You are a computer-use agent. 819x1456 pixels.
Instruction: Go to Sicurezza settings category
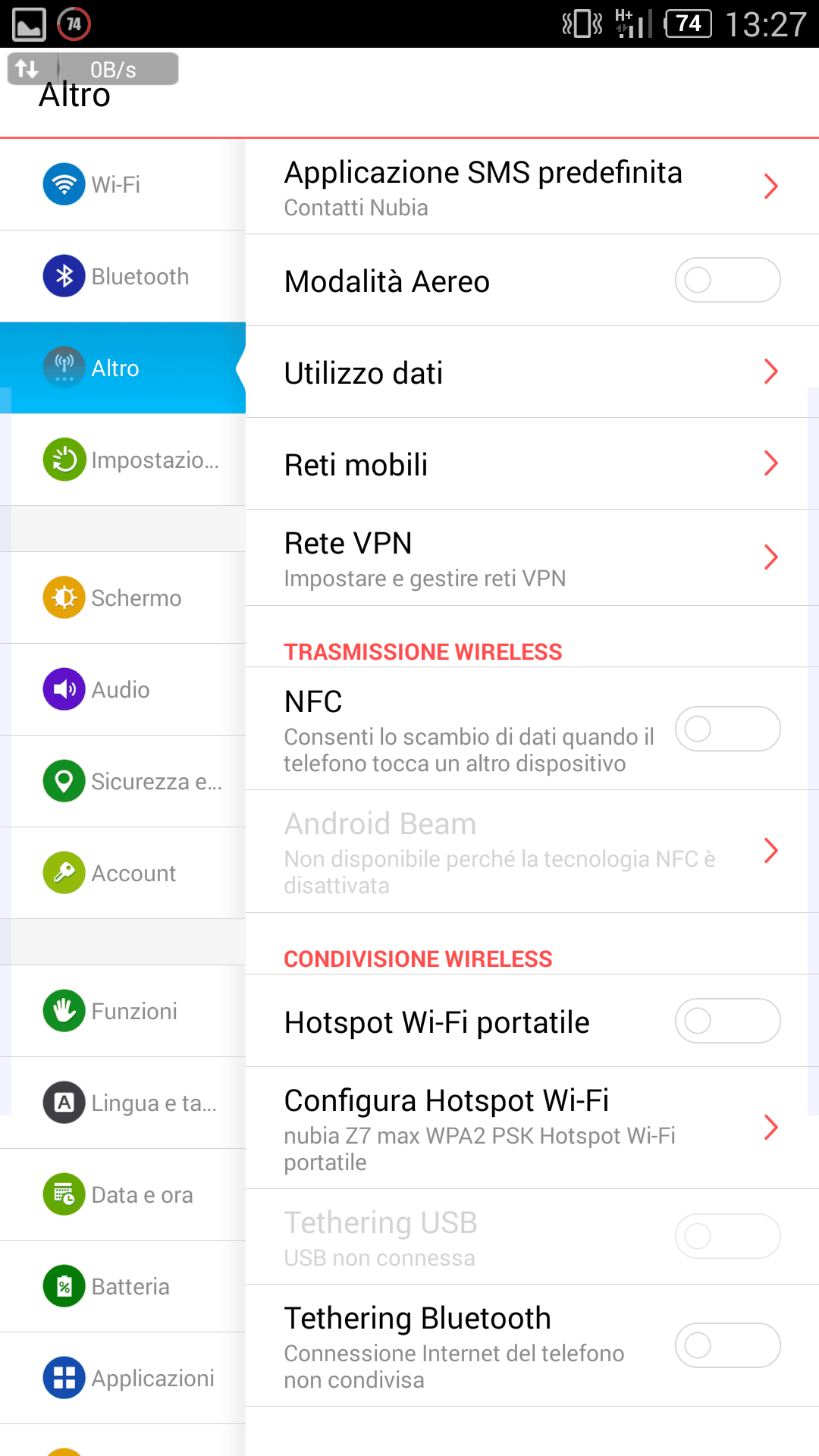(x=123, y=781)
